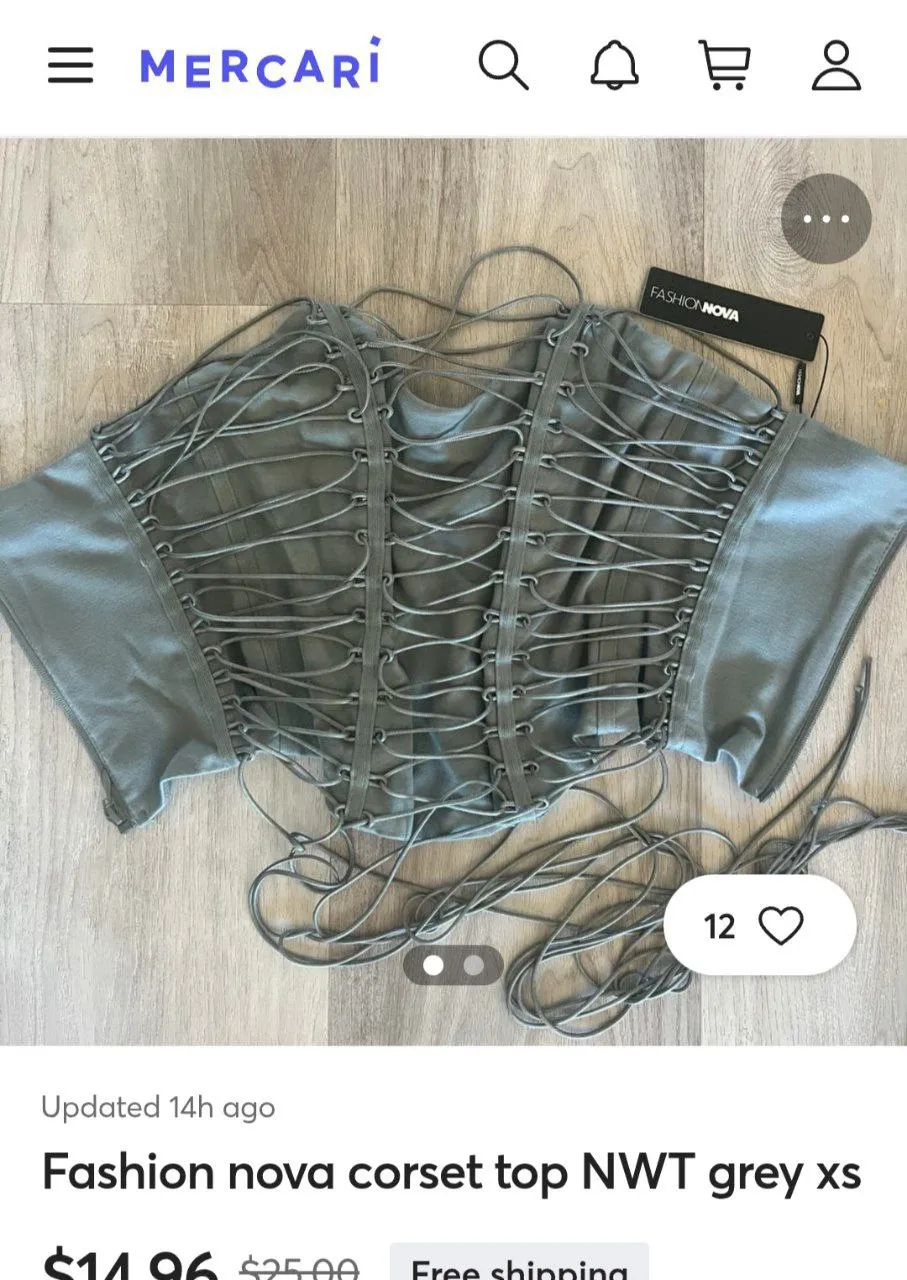Open the three-dot overflow menu on photo

(x=826, y=219)
